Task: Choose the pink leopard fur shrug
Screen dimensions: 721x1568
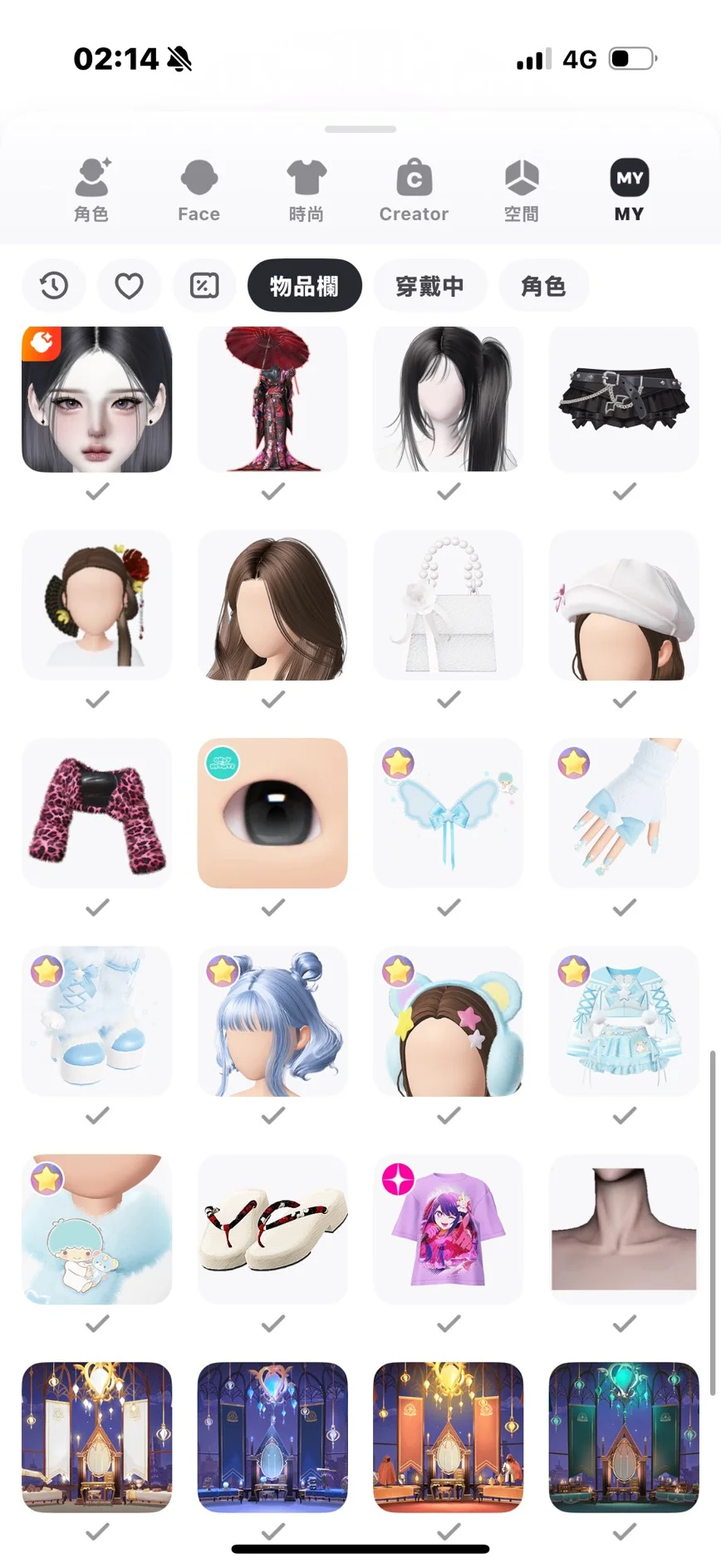Action: (x=97, y=813)
